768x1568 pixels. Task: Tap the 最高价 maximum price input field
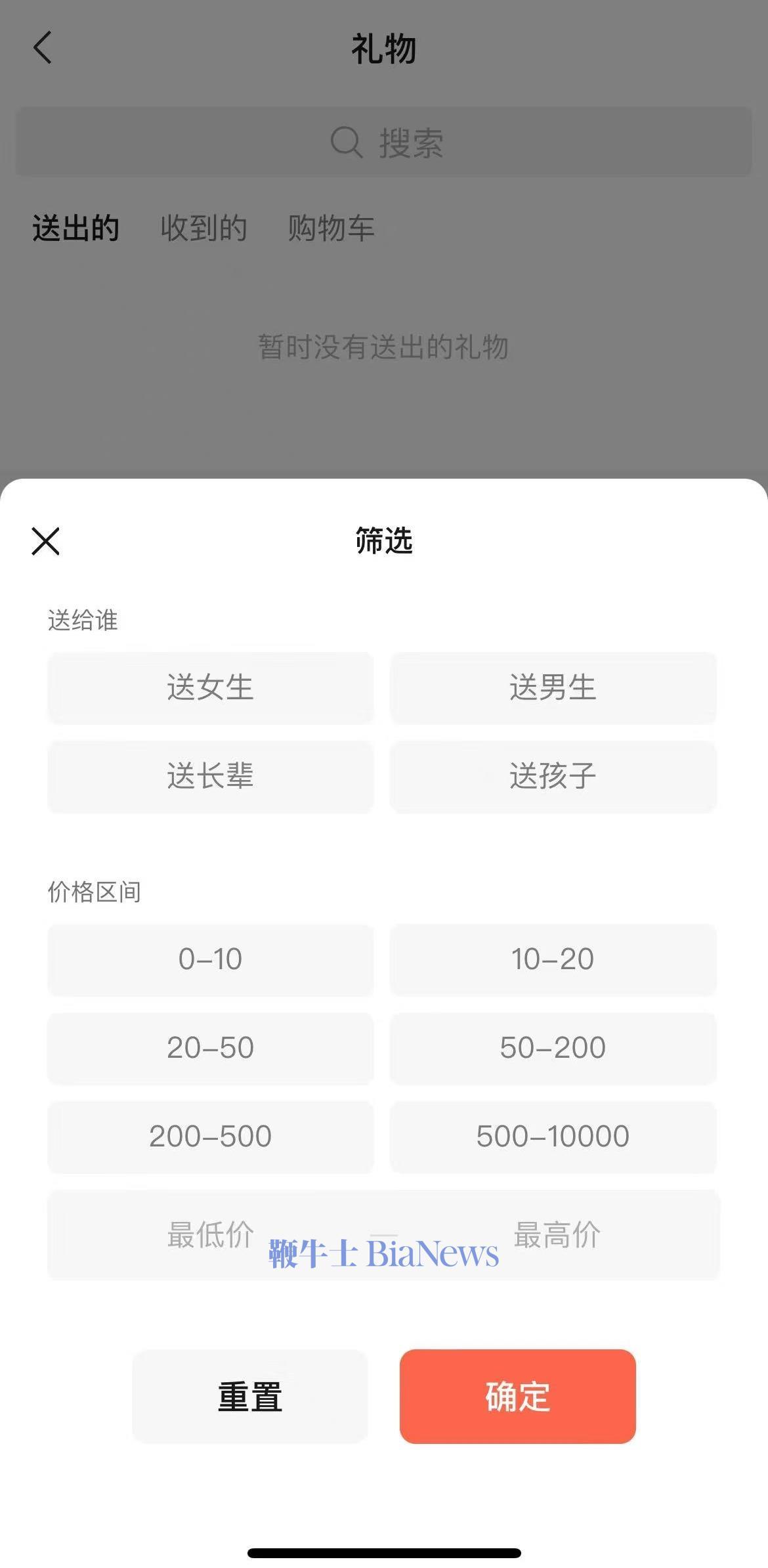(x=557, y=1234)
